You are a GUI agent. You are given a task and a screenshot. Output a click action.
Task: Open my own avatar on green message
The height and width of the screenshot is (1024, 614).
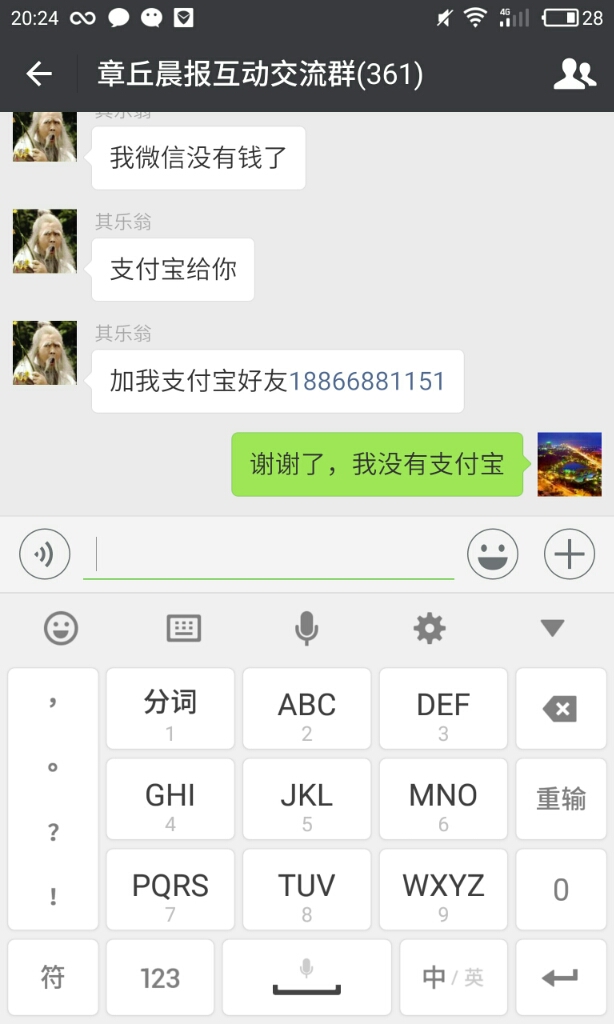pyautogui.click(x=569, y=464)
